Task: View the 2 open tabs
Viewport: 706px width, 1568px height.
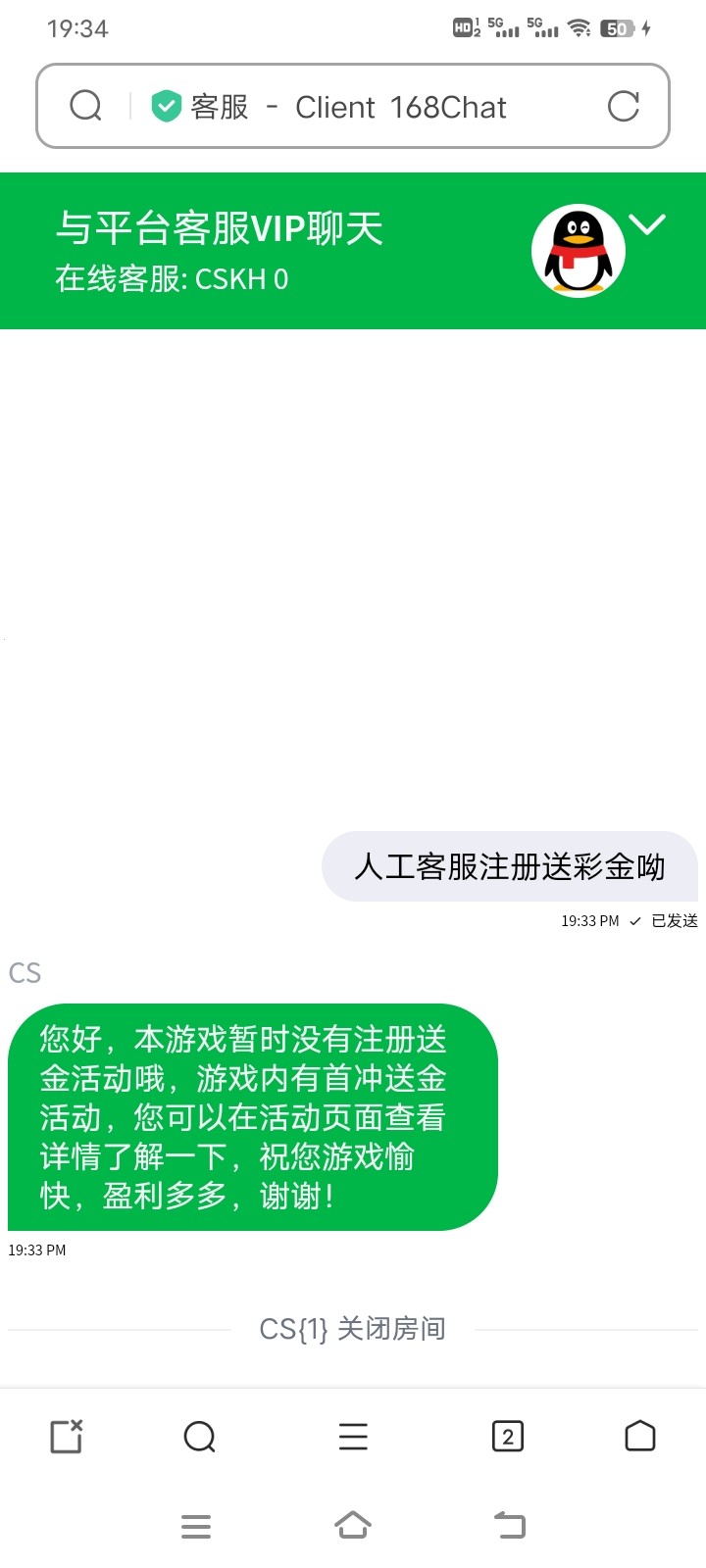Action: coord(507,1437)
